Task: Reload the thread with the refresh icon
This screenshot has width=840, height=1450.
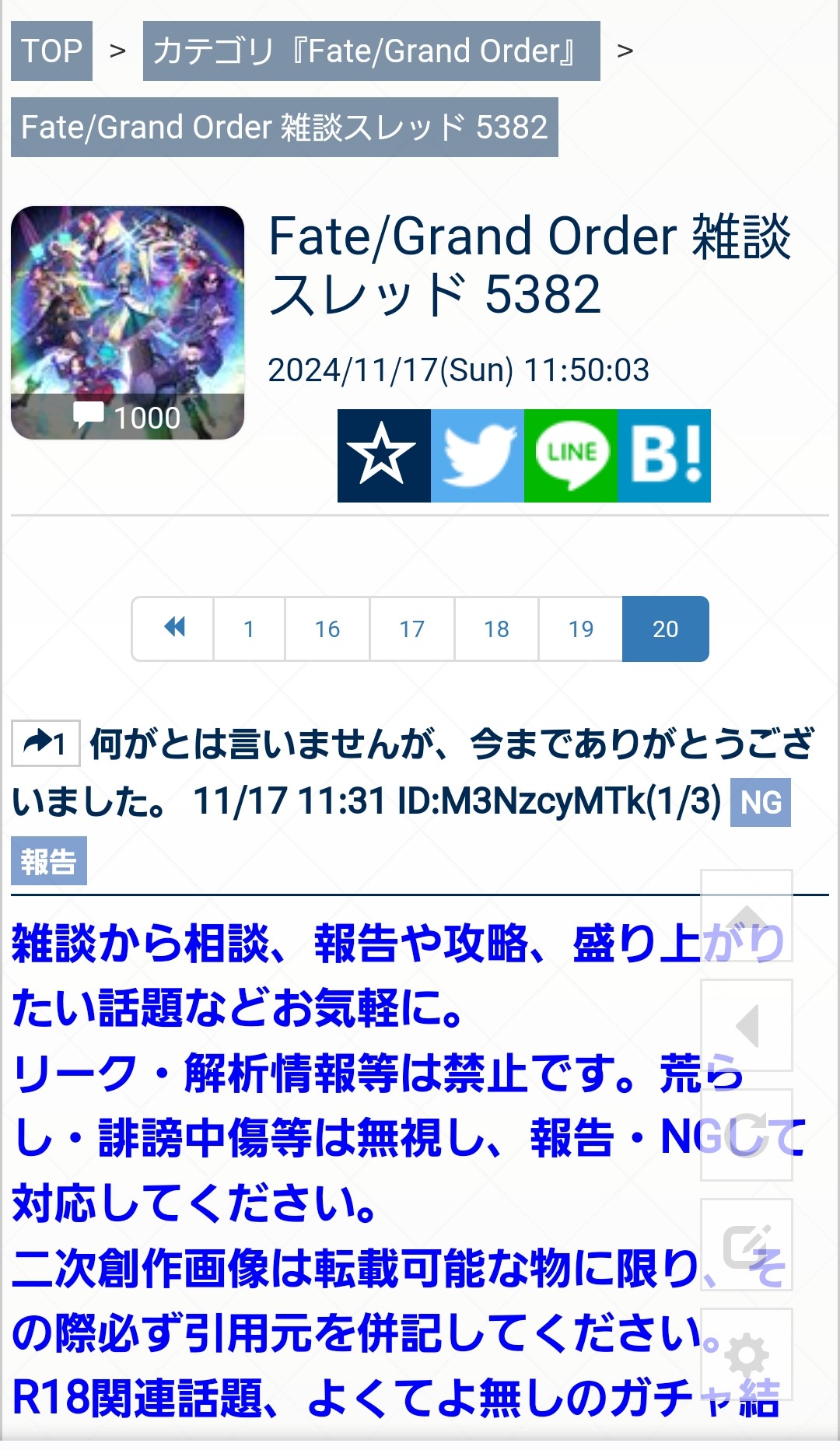Action: pos(747,1135)
